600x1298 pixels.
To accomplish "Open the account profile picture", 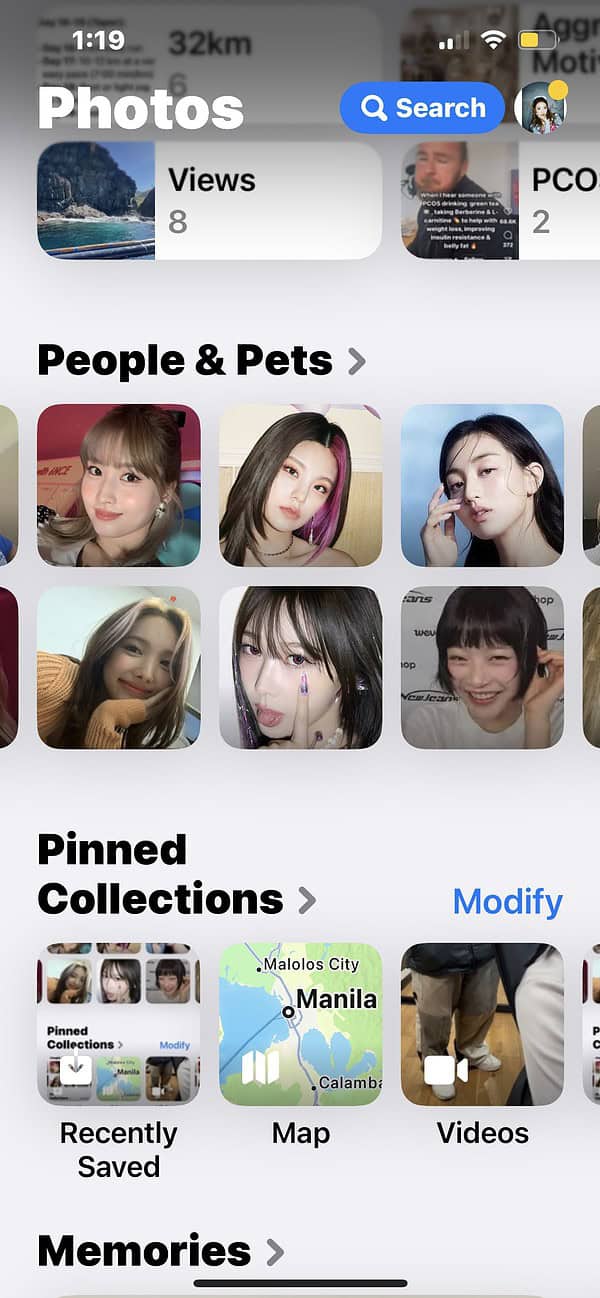I will [x=540, y=108].
